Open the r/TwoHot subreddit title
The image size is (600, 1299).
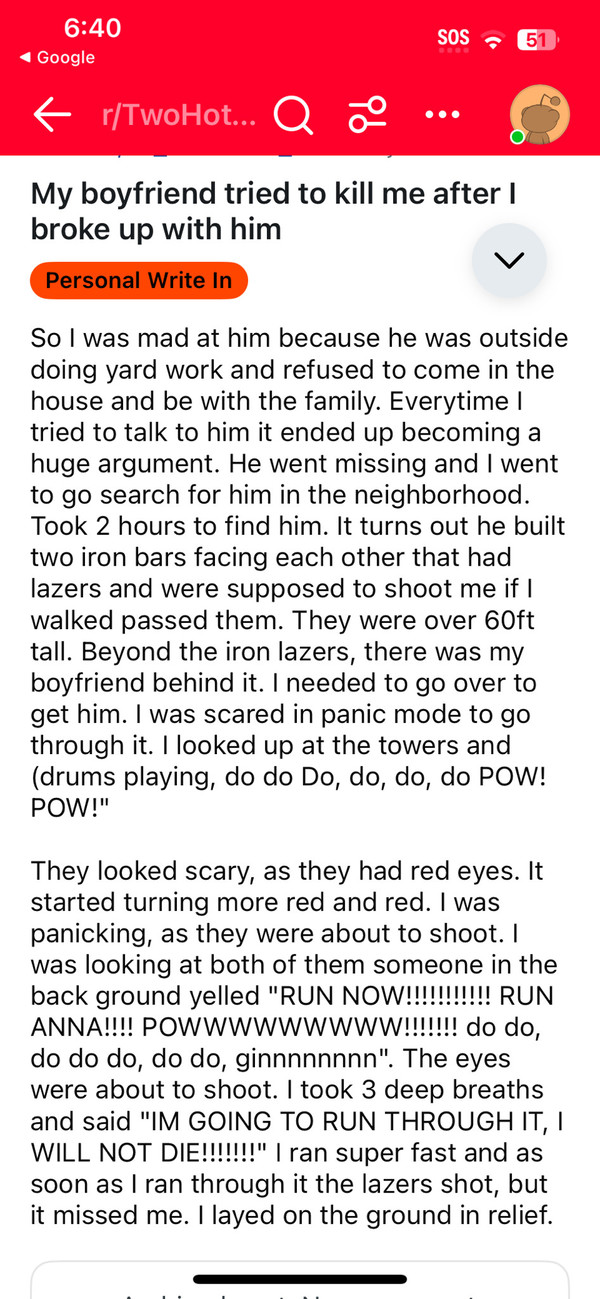178,116
